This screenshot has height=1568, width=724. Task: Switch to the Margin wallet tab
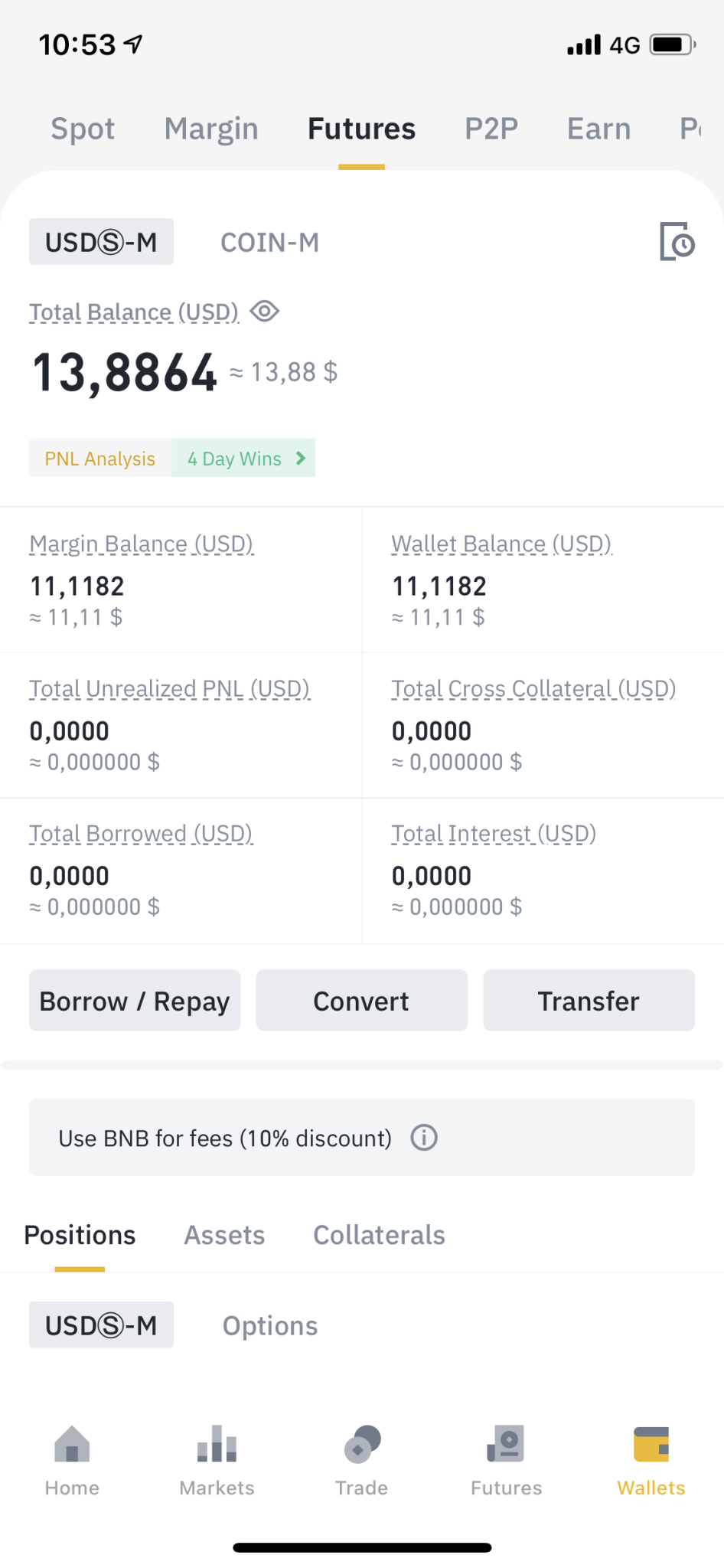coord(211,129)
